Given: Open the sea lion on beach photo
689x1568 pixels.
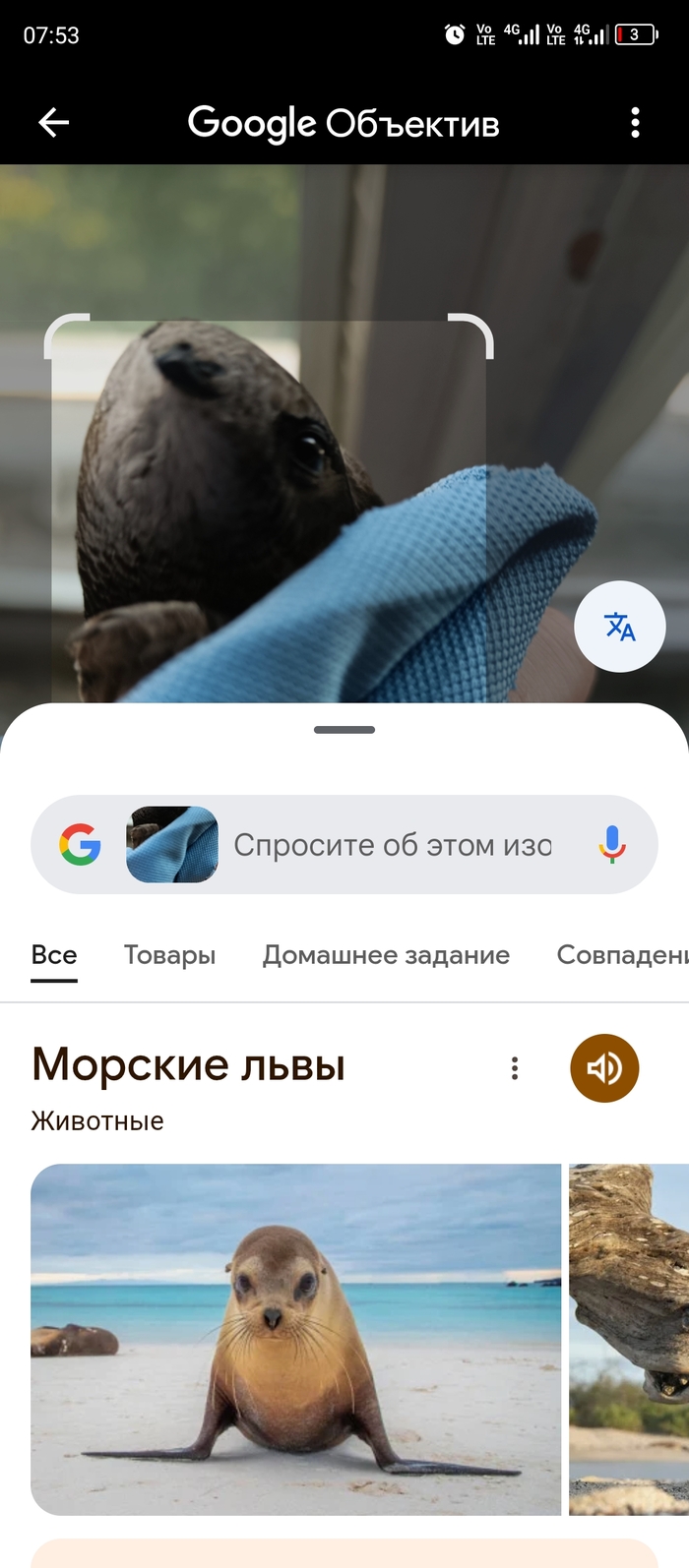Looking at the screenshot, I should click(295, 1339).
